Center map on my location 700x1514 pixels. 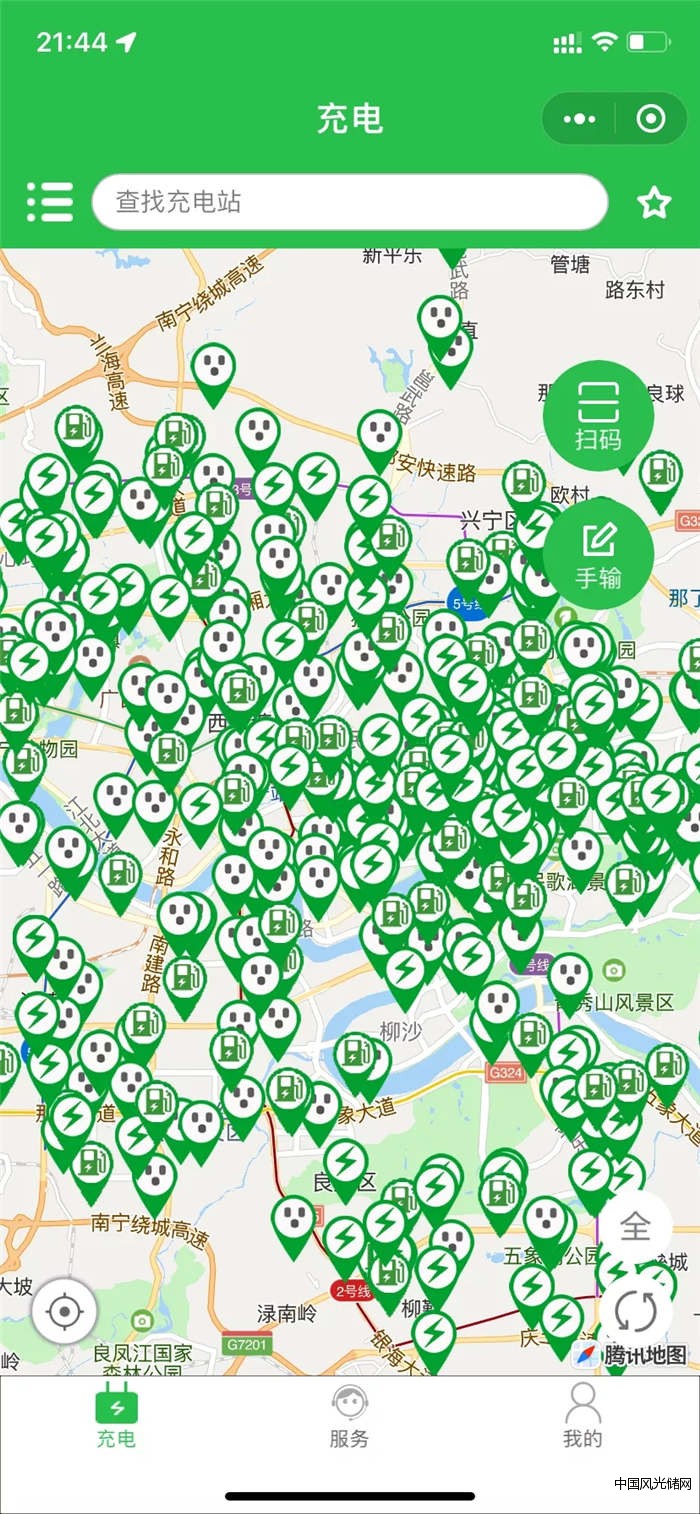(65, 1310)
